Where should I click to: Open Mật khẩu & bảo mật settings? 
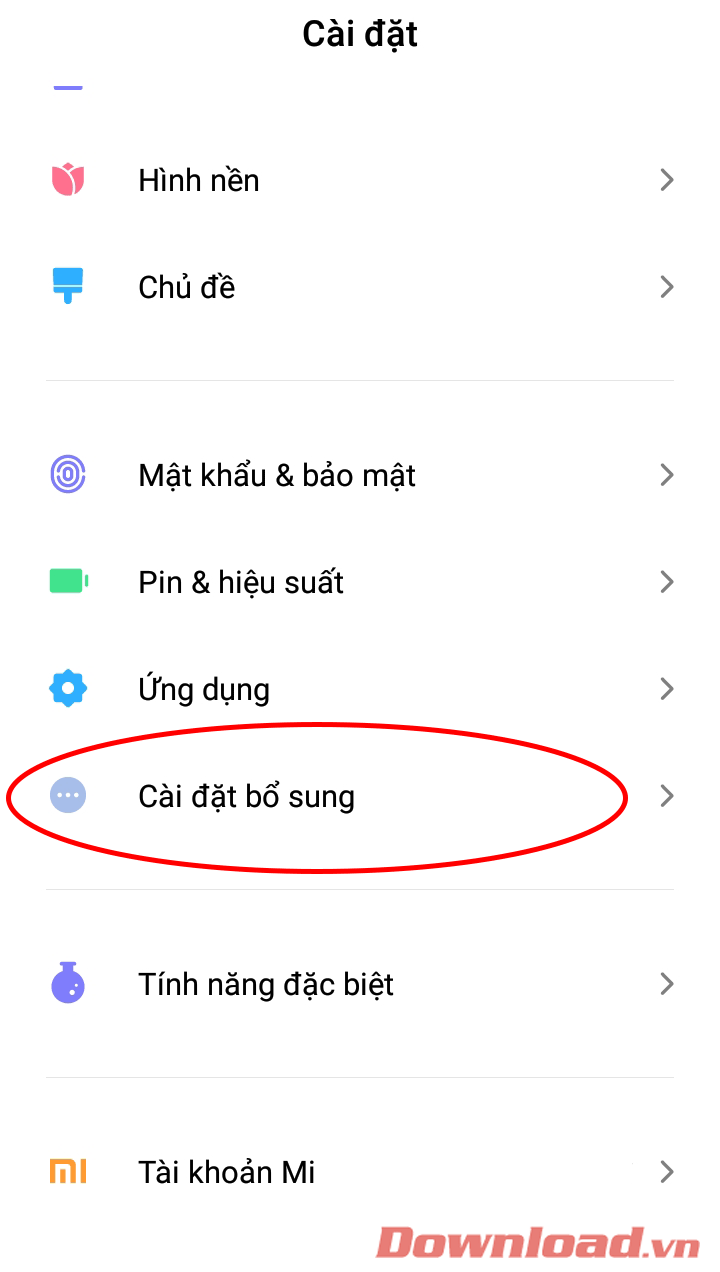[277, 475]
